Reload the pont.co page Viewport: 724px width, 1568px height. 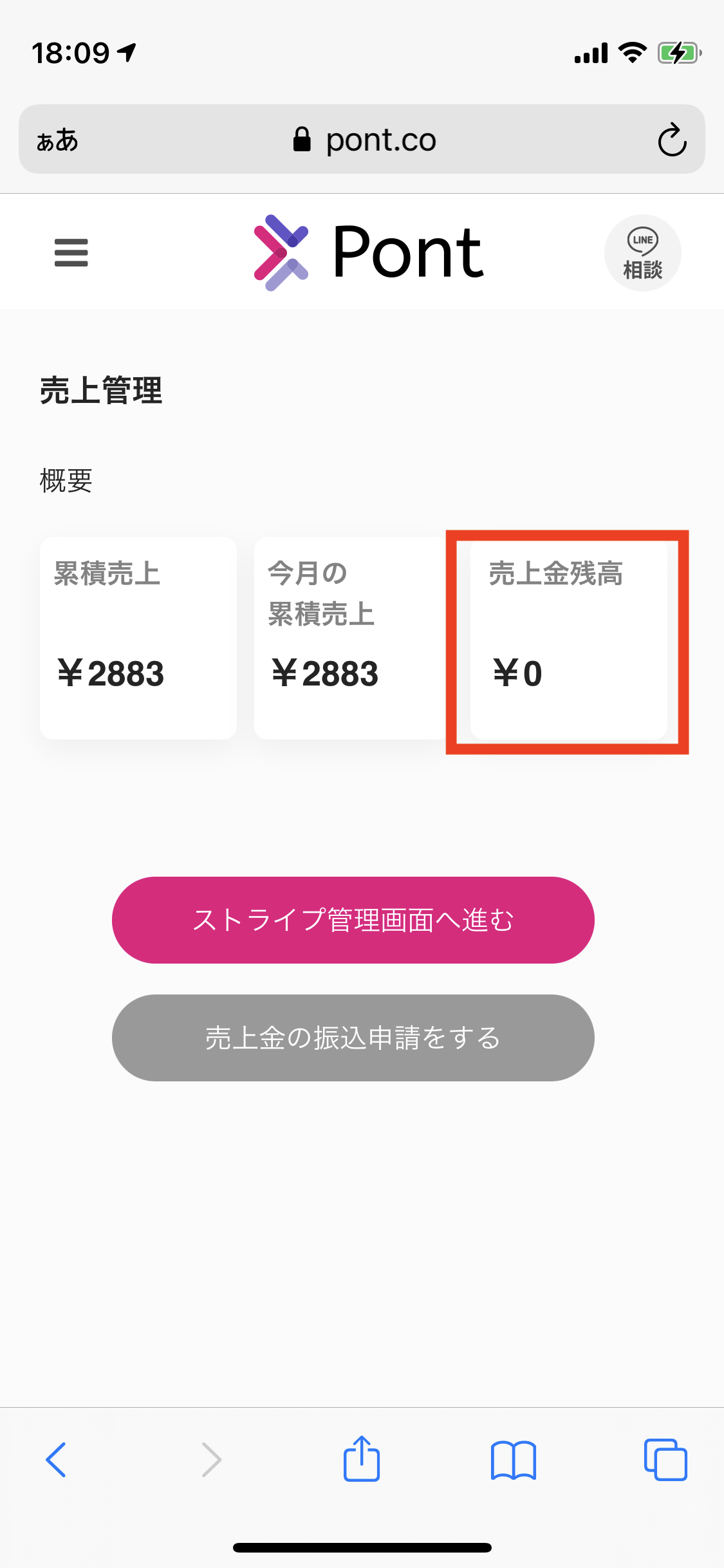coord(672,139)
